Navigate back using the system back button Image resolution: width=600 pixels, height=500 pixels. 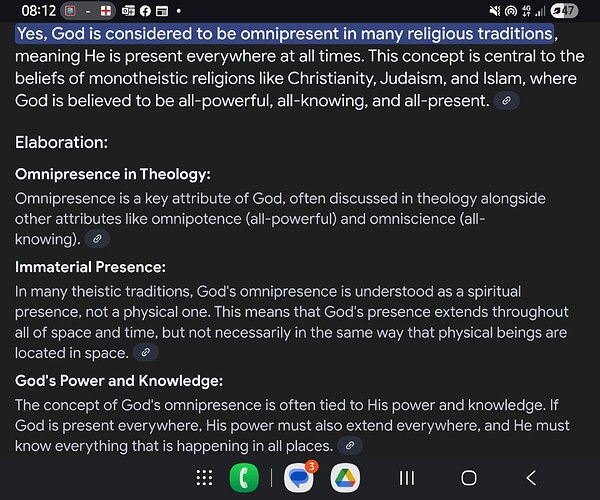coord(531,478)
